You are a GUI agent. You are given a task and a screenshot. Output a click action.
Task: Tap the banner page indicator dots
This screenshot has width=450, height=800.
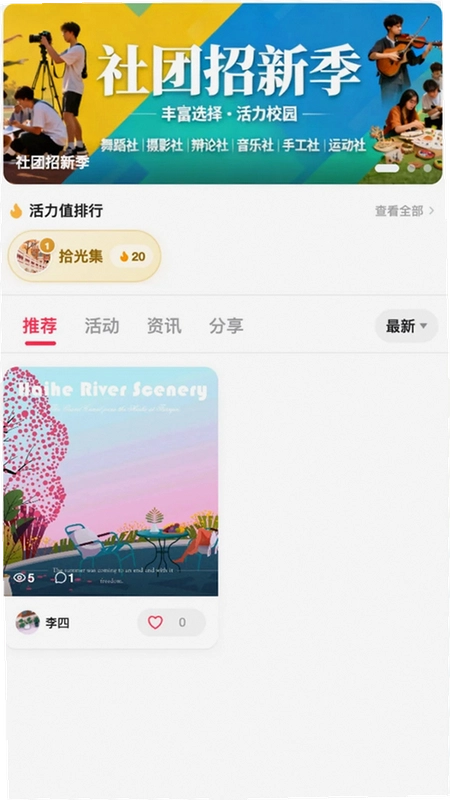(403, 168)
